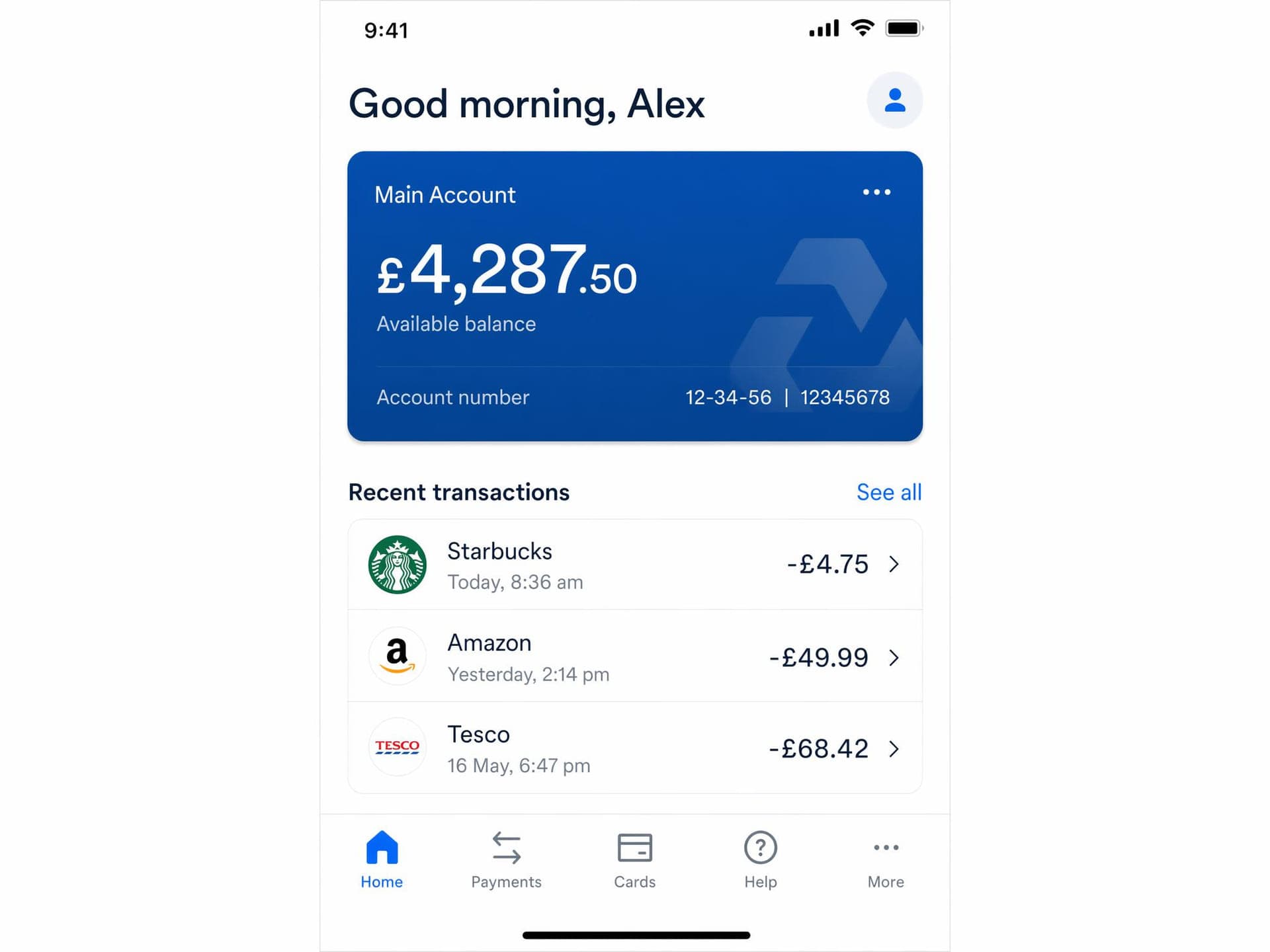
Task: Open Main Account options menu
Action: tap(876, 192)
